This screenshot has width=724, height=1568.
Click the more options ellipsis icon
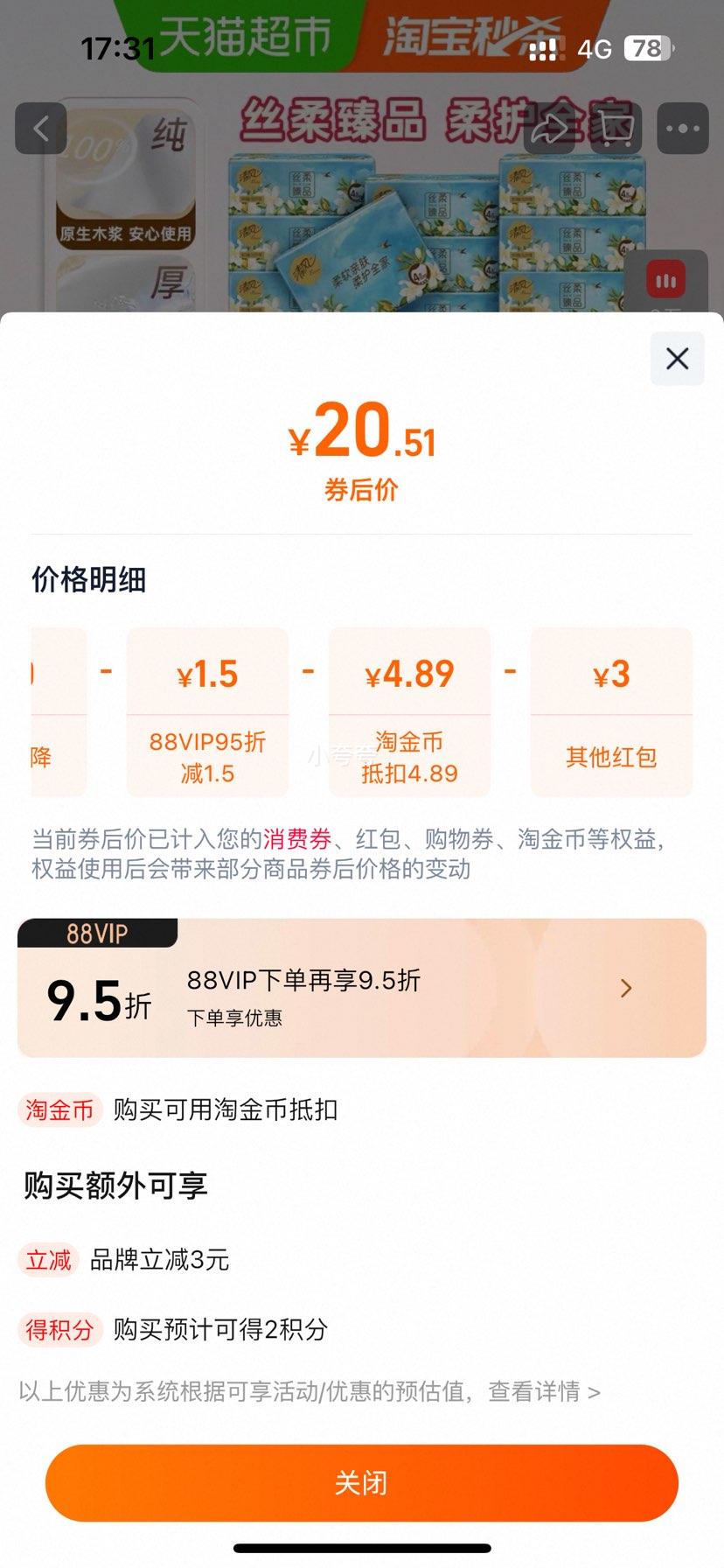point(681,129)
